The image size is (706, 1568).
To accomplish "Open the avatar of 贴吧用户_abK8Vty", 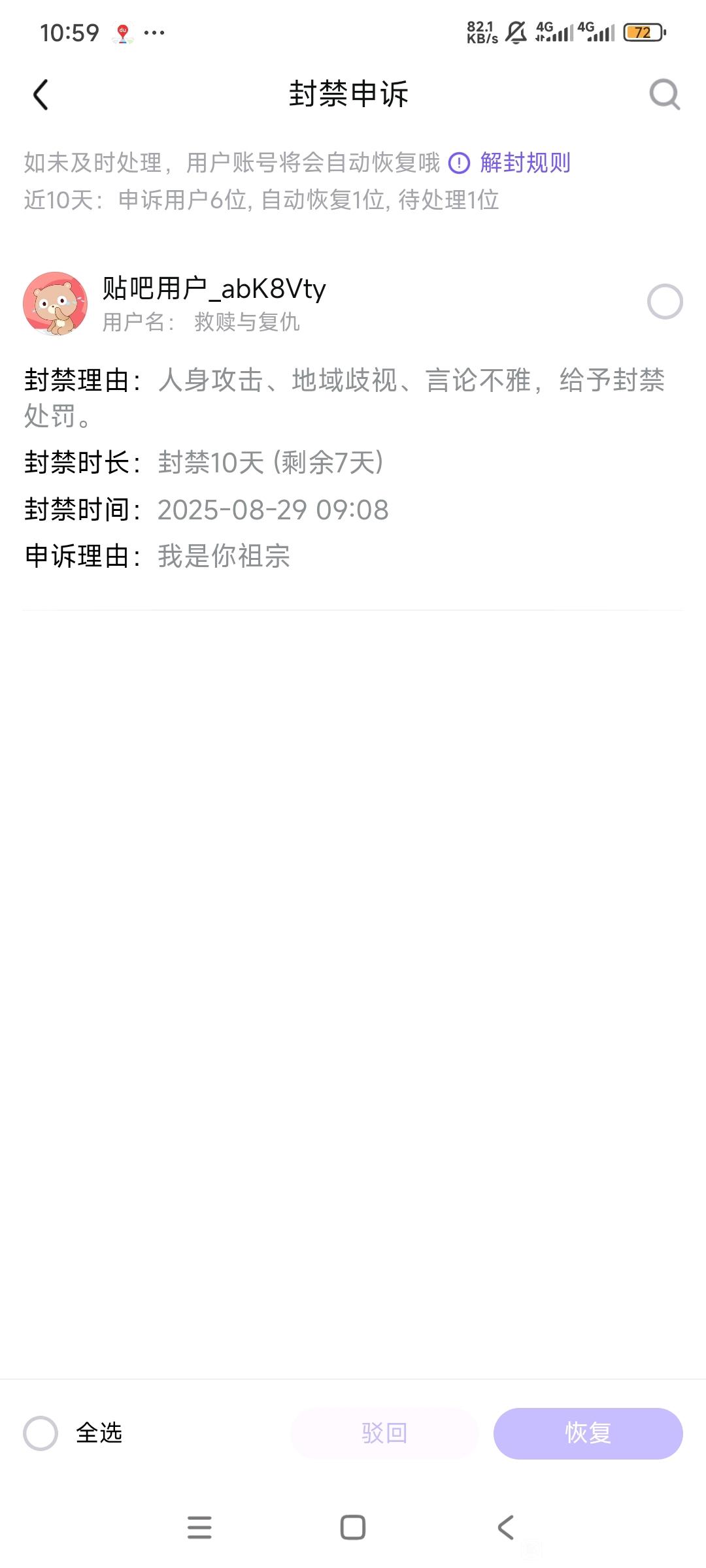I will [x=55, y=304].
